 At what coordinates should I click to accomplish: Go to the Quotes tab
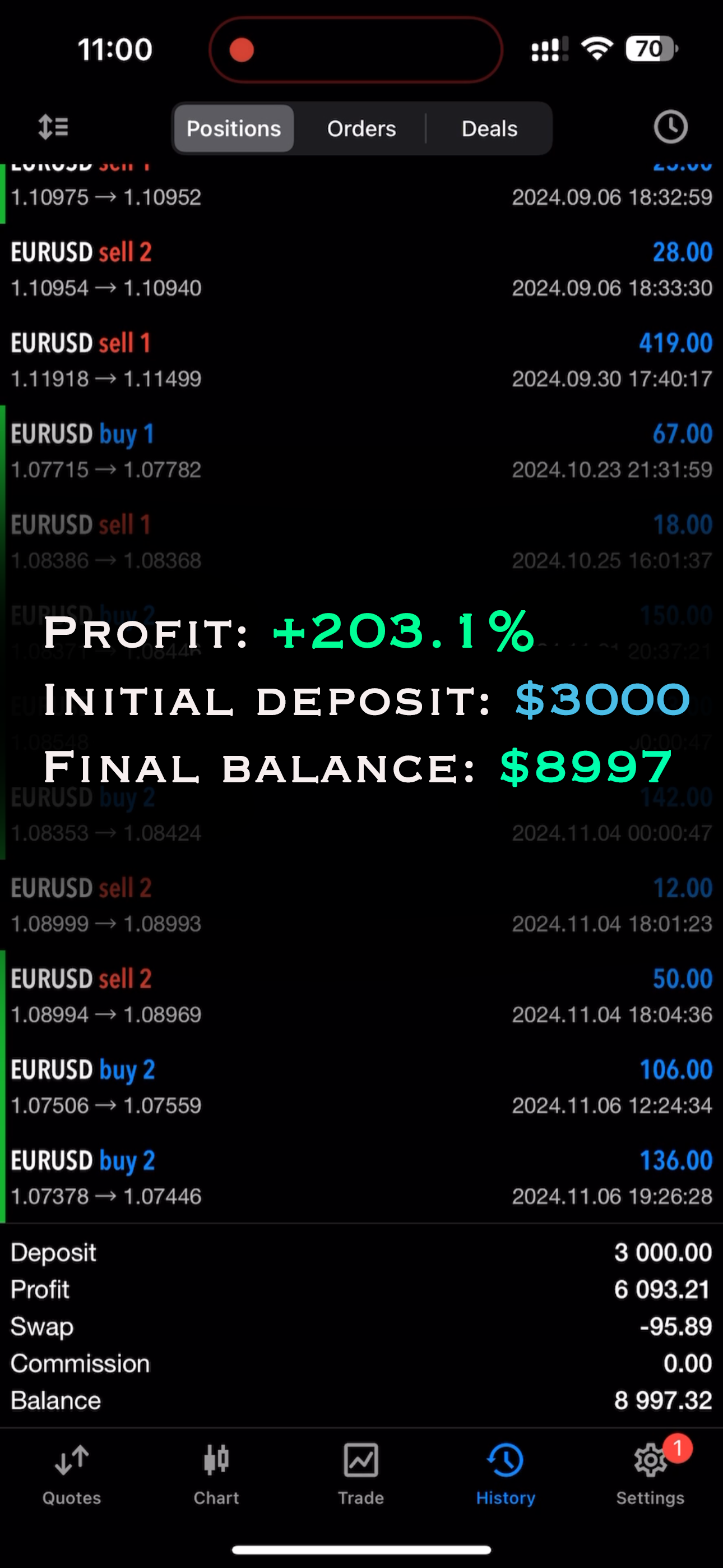pos(72,1474)
